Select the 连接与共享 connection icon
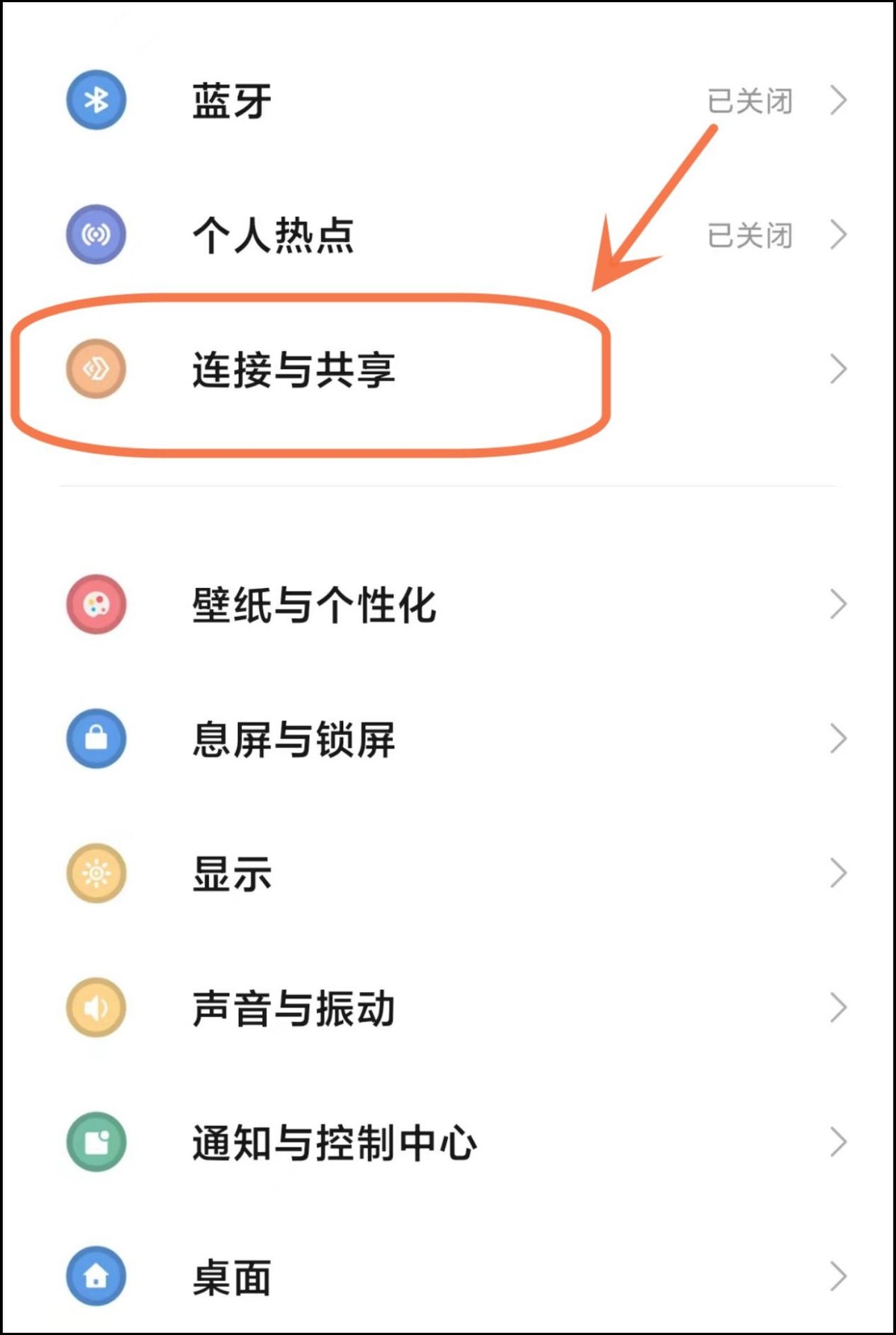 click(x=96, y=368)
